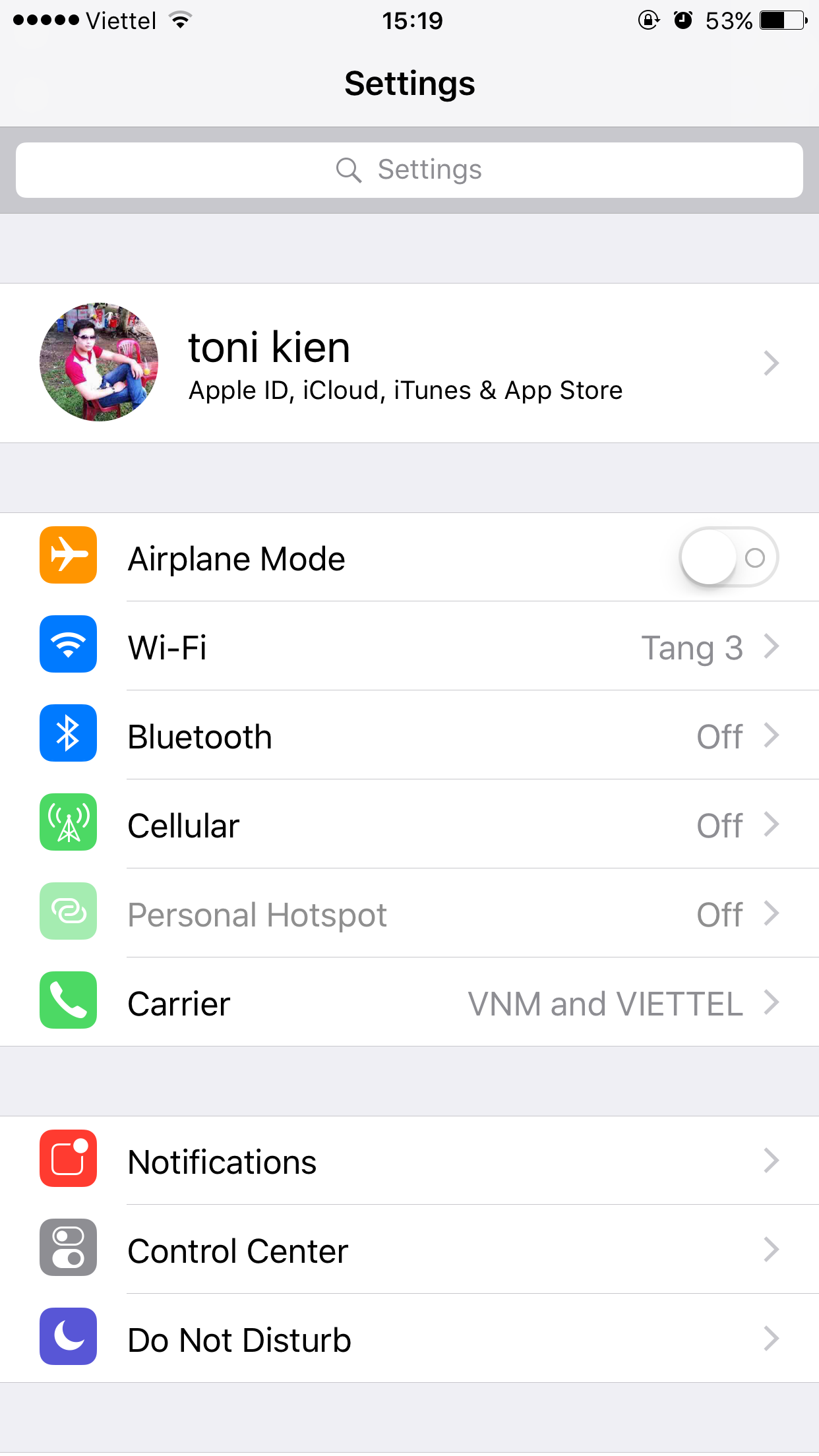Open Notifications settings

point(409,1161)
